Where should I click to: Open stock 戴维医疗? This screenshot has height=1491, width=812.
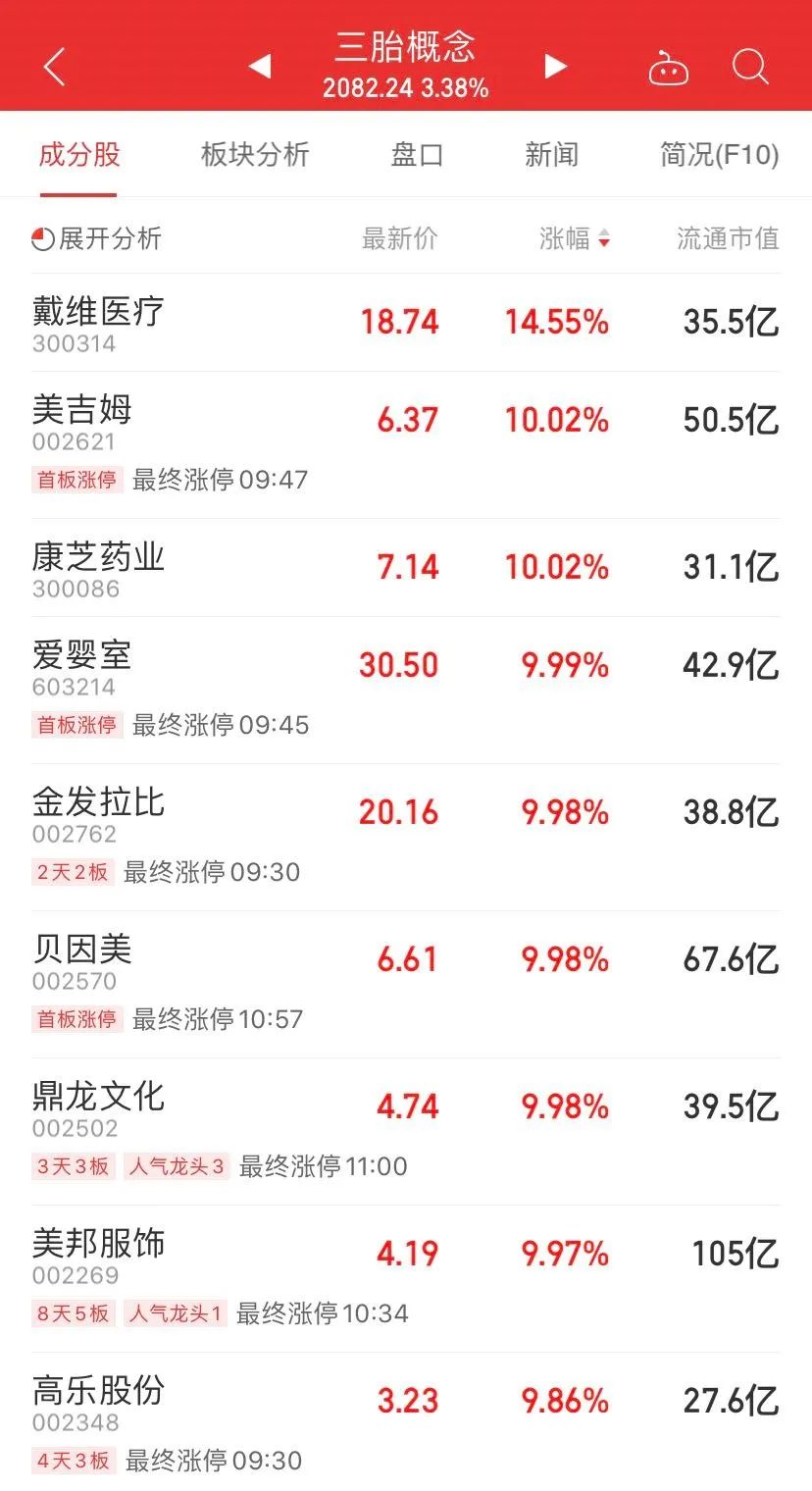tap(406, 323)
